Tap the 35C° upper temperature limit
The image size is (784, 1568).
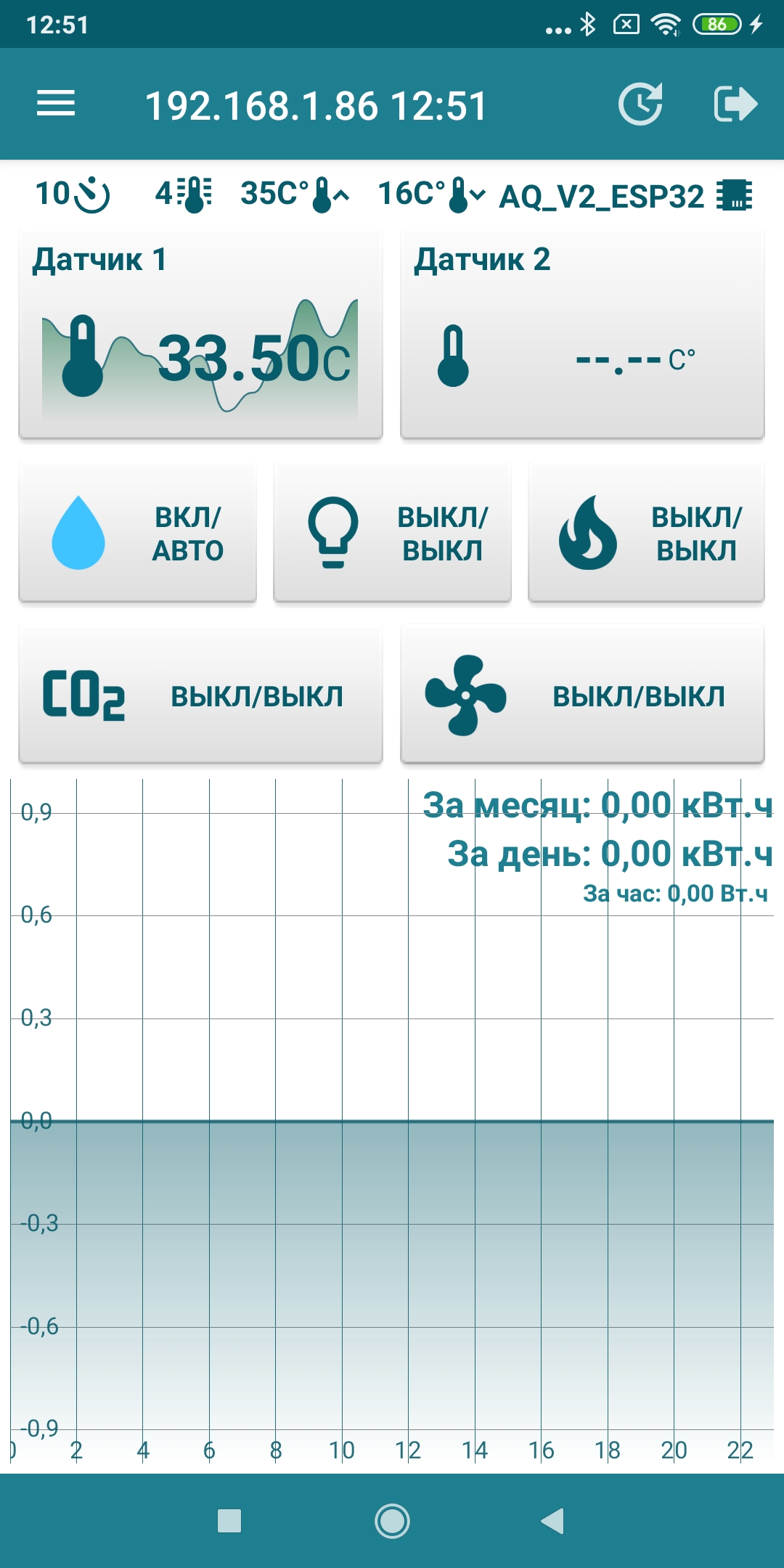point(295,195)
